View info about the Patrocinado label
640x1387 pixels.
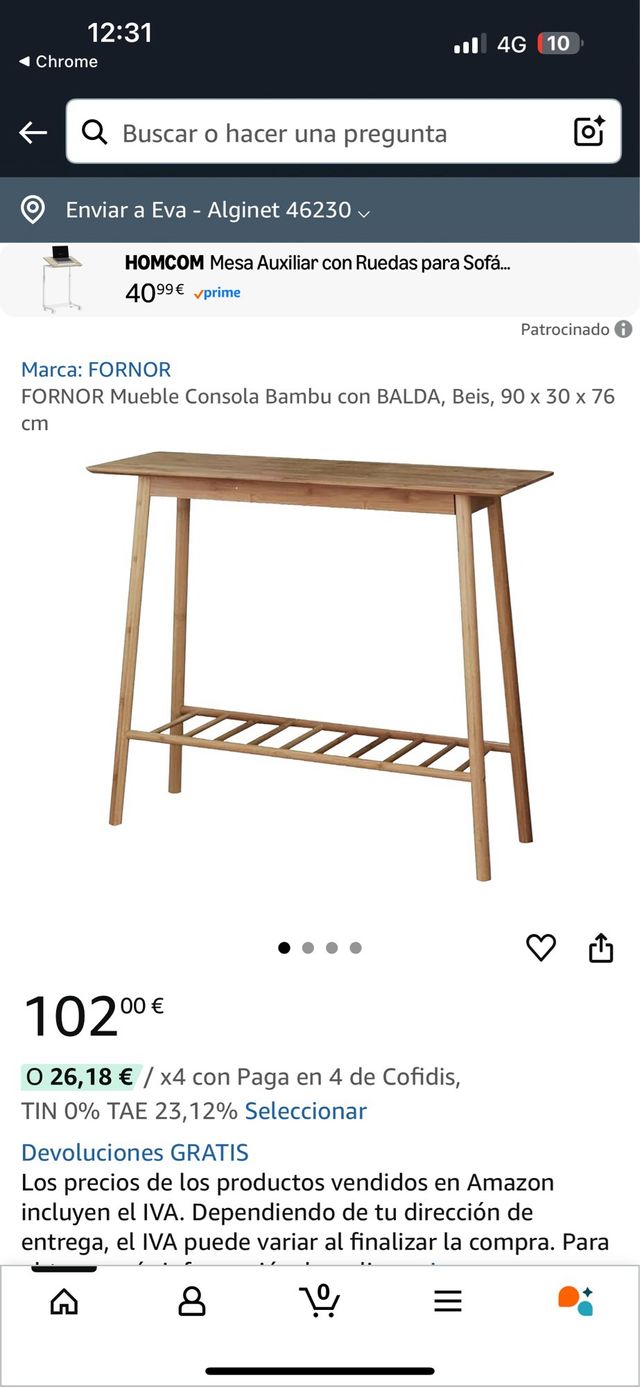(623, 329)
